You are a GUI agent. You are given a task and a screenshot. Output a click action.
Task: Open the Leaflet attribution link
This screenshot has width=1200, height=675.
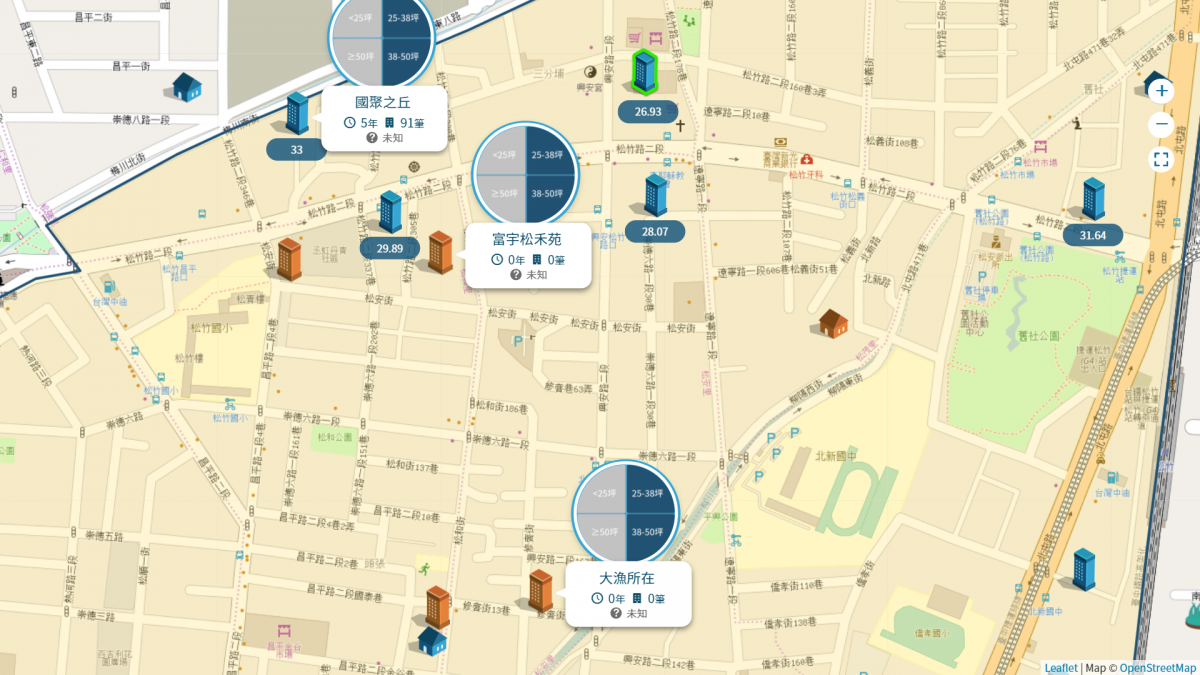(x=1061, y=668)
